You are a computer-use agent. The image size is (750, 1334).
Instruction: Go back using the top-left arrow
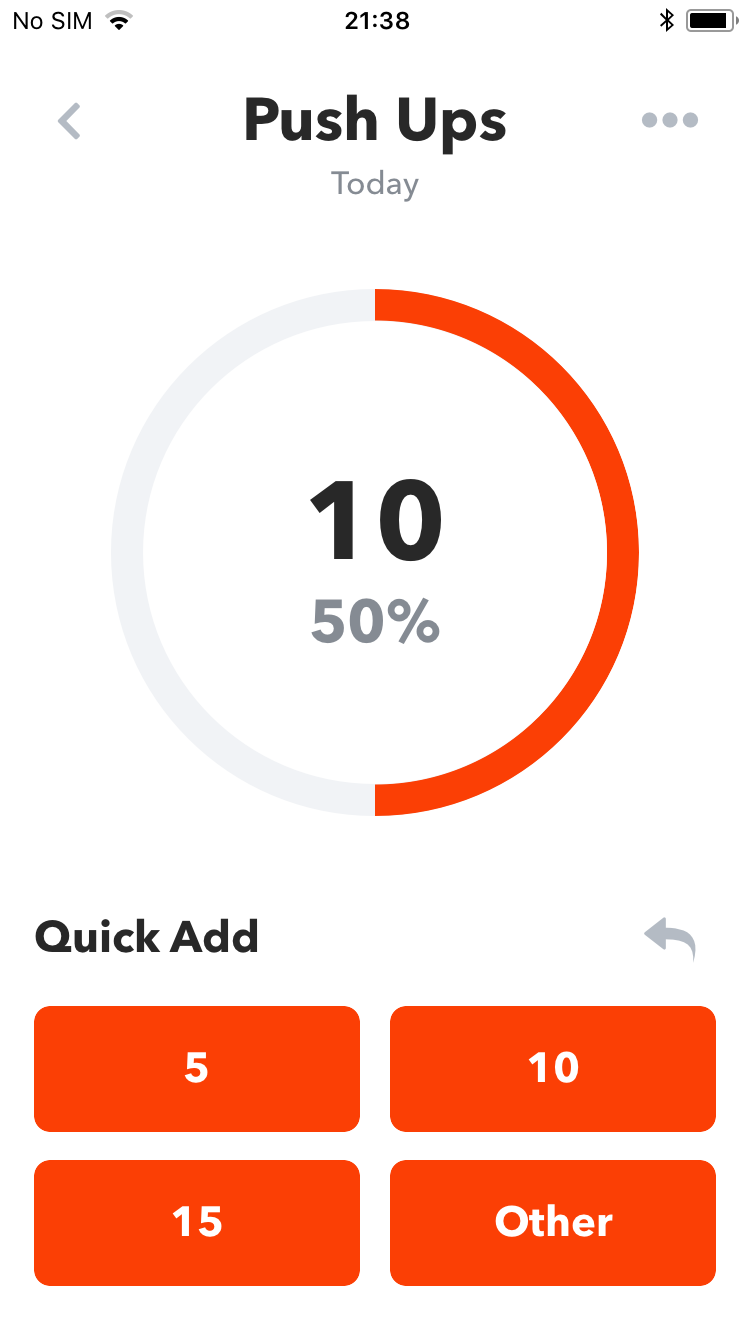[69, 121]
